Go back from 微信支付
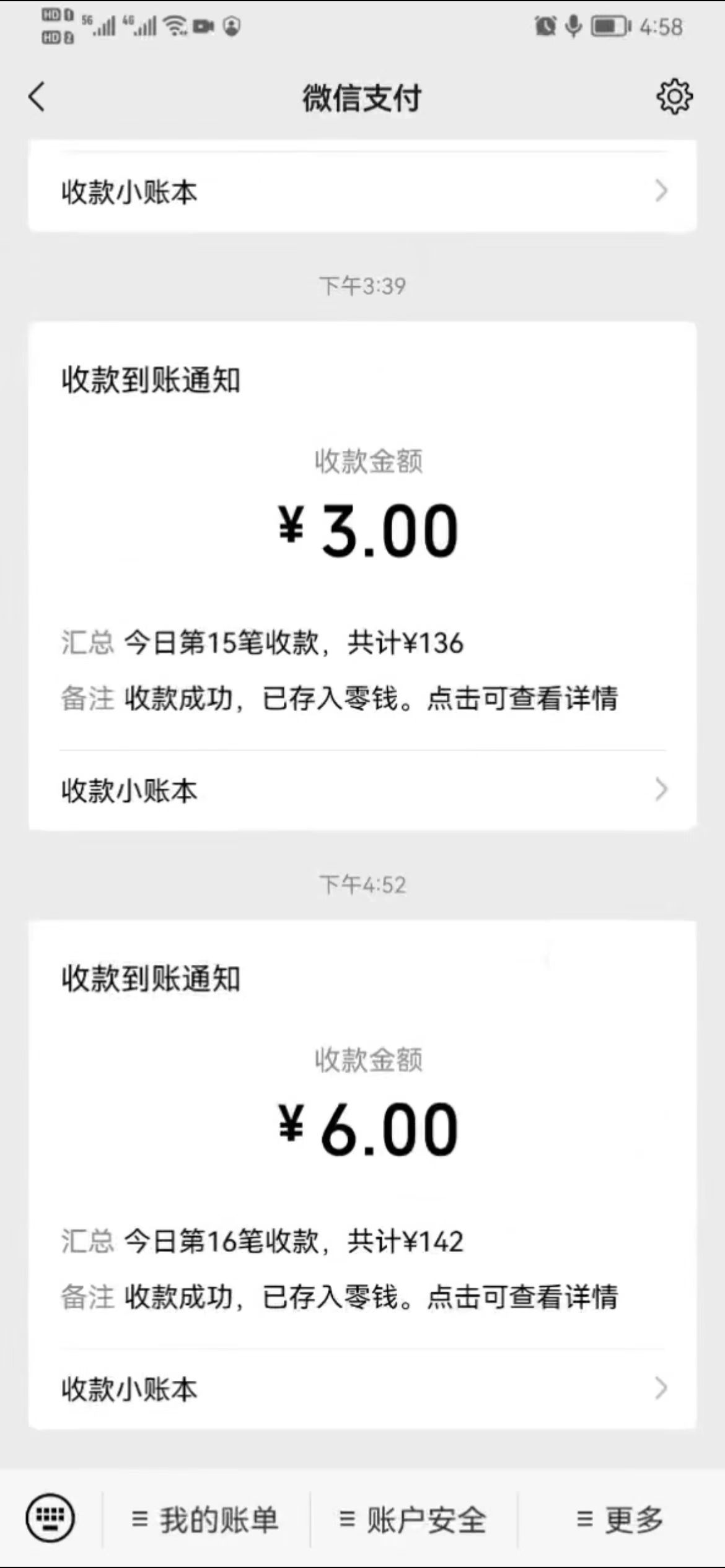 (x=37, y=97)
